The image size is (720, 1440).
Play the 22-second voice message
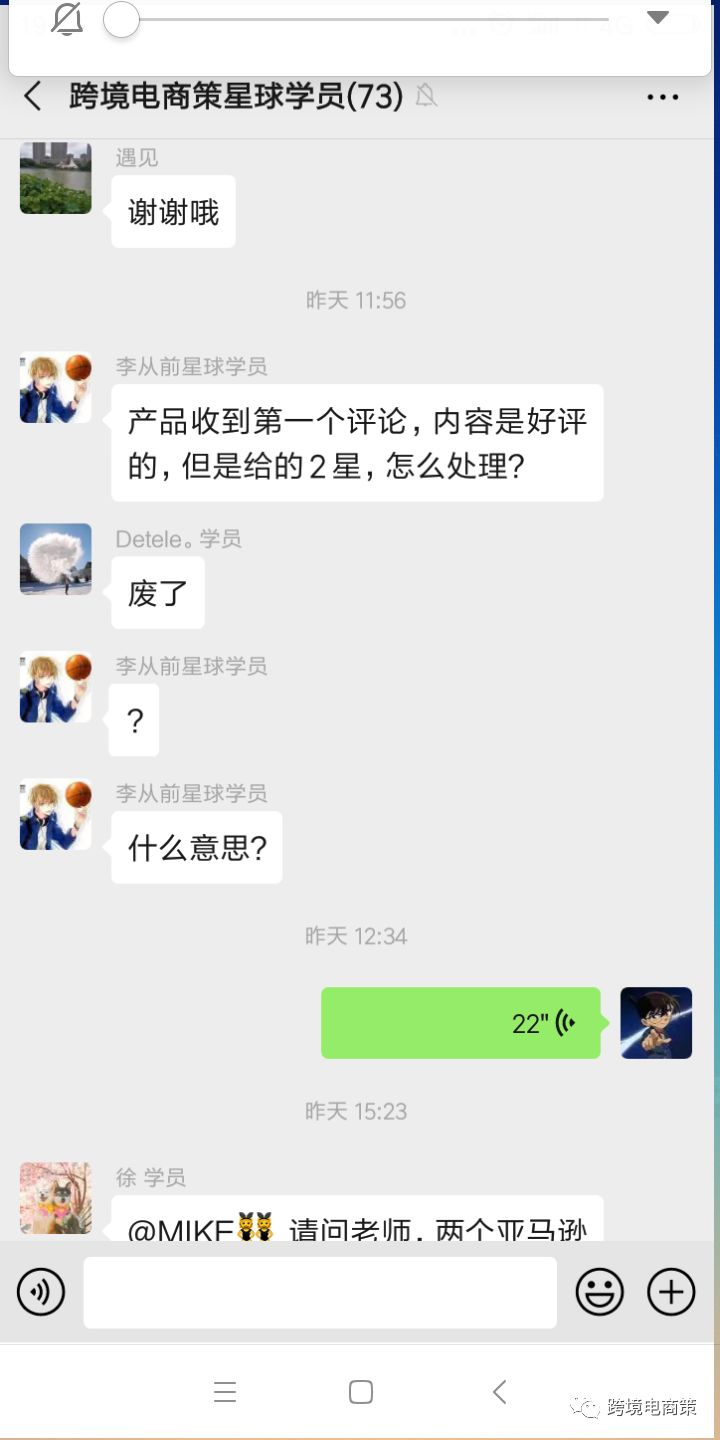[x=460, y=1023]
